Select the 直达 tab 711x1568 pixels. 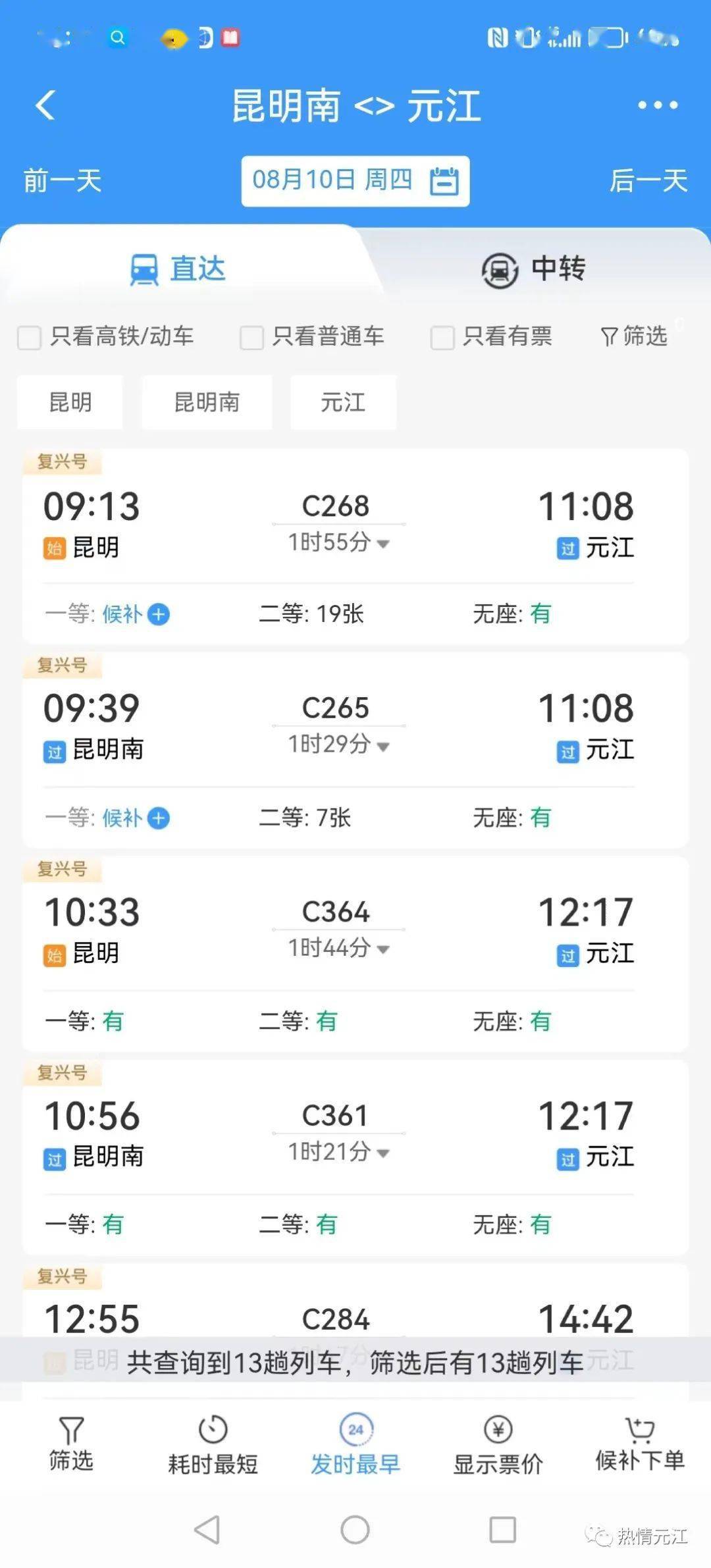click(178, 269)
